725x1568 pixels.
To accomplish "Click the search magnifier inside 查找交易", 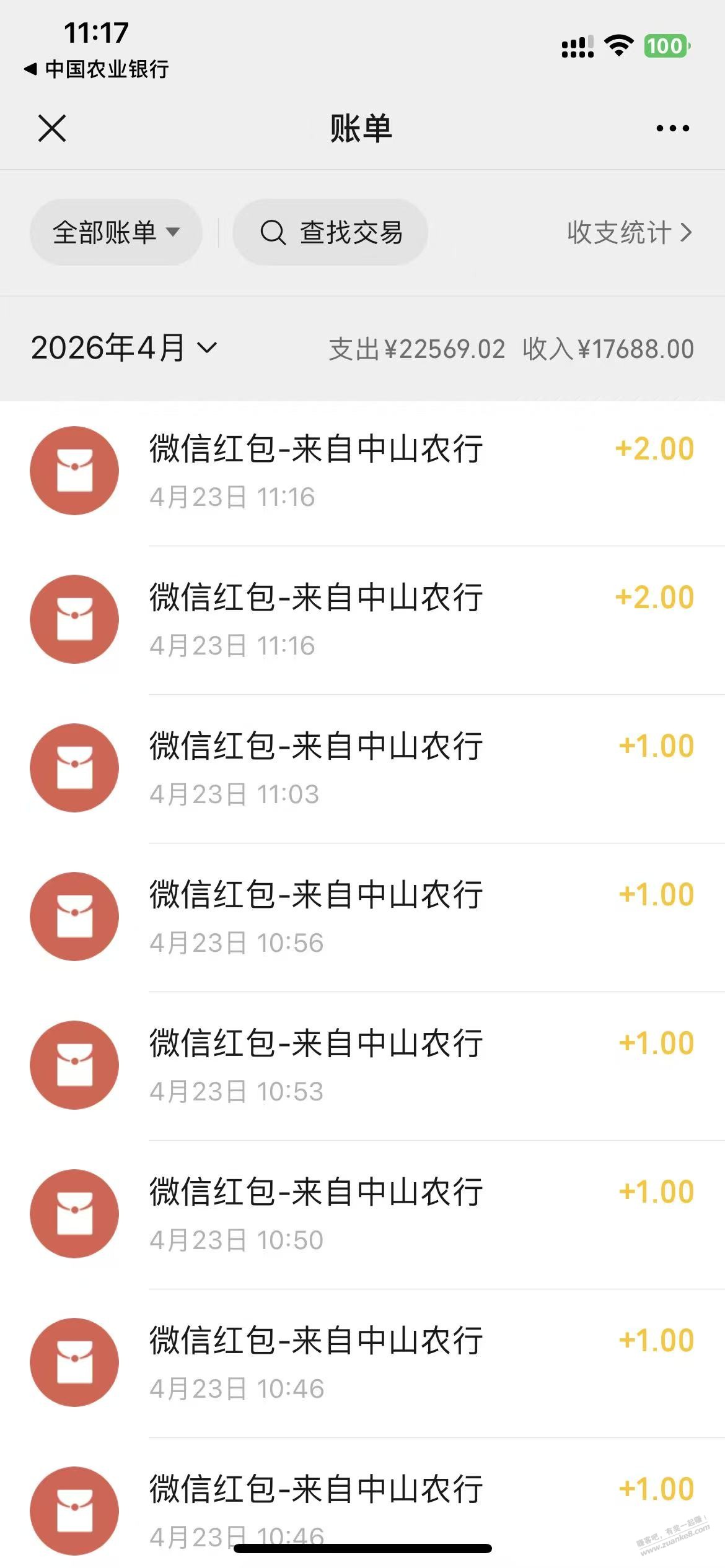I will click(x=273, y=232).
